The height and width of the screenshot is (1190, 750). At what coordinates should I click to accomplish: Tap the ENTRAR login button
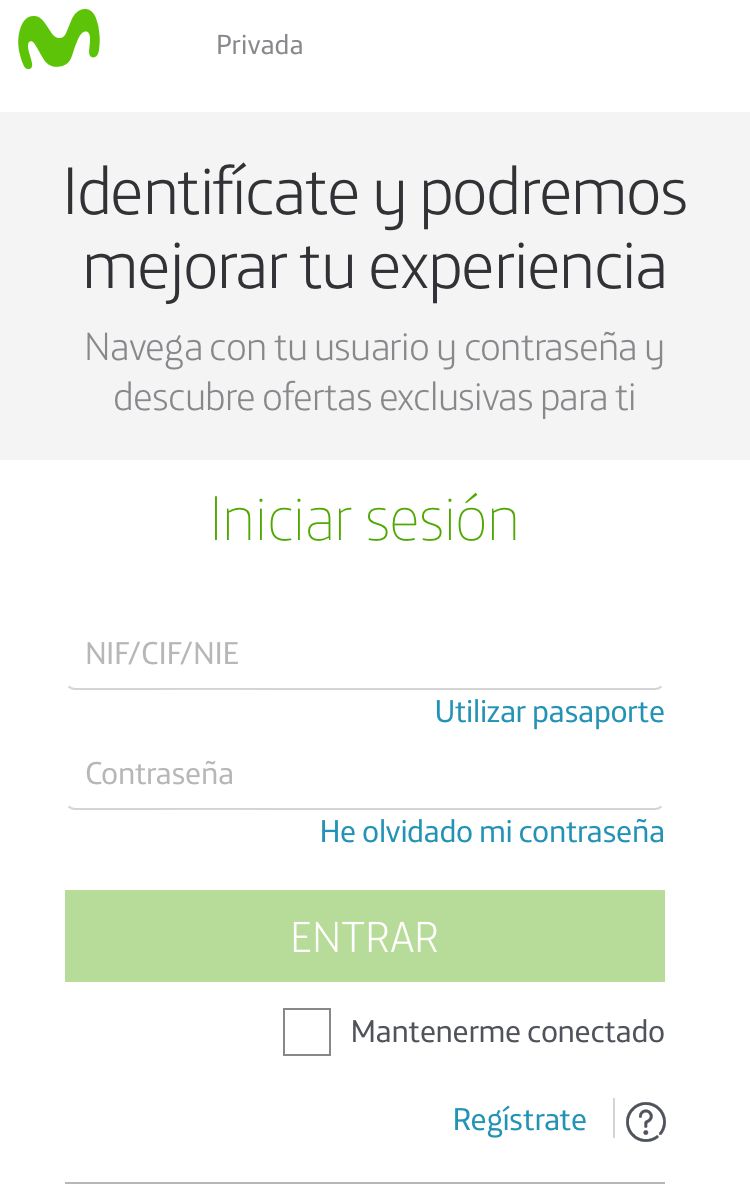(x=364, y=936)
